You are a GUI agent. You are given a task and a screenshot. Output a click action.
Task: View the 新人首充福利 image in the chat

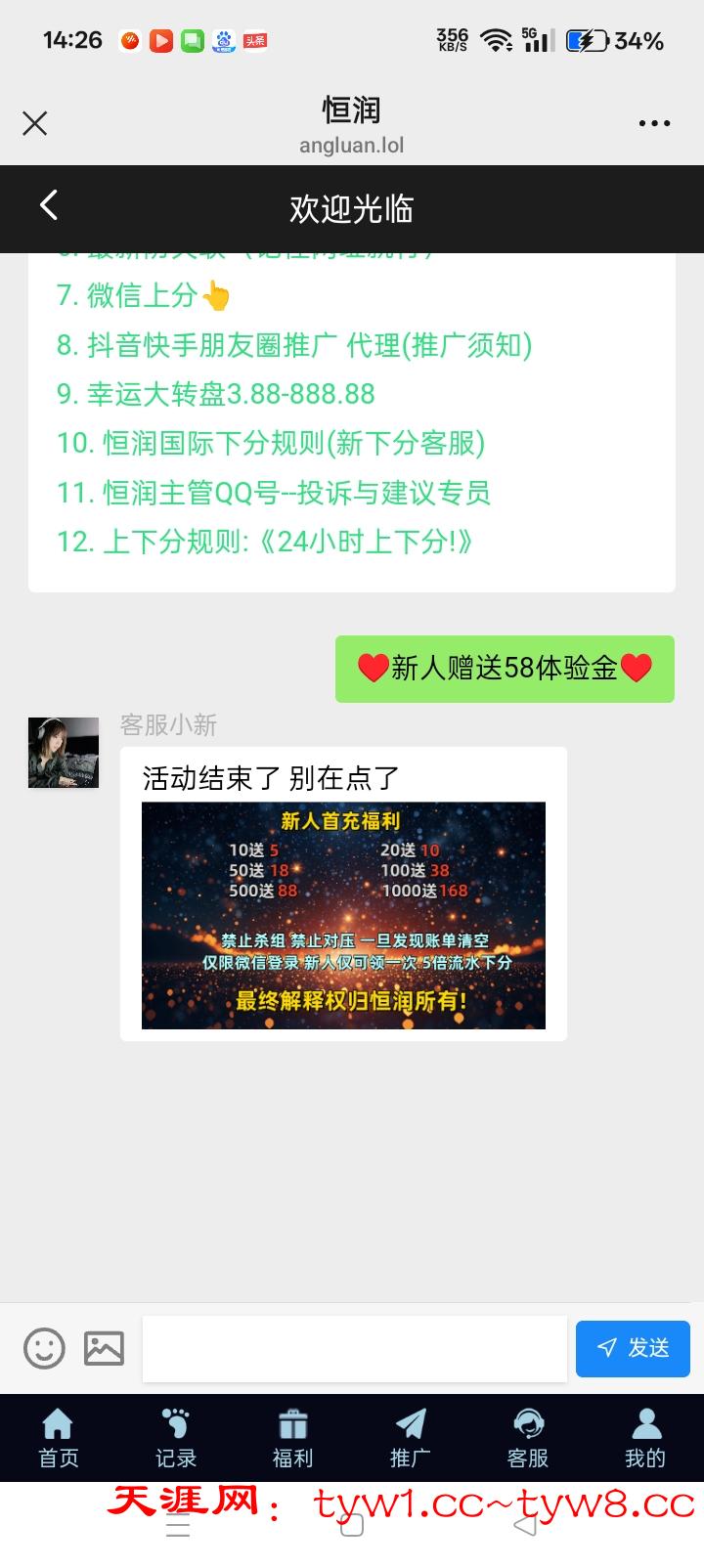tap(343, 915)
